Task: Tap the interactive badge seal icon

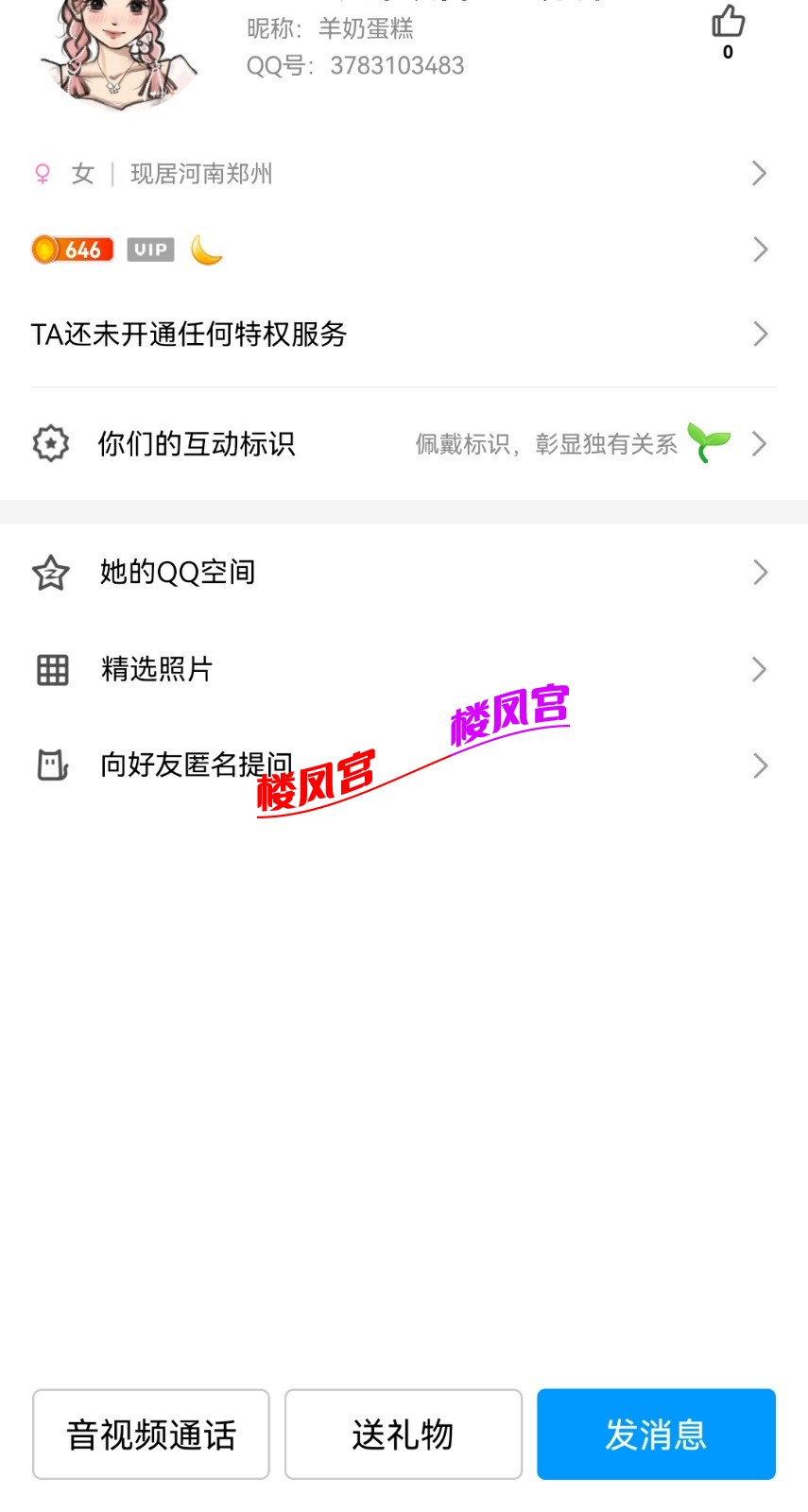Action: (x=49, y=443)
